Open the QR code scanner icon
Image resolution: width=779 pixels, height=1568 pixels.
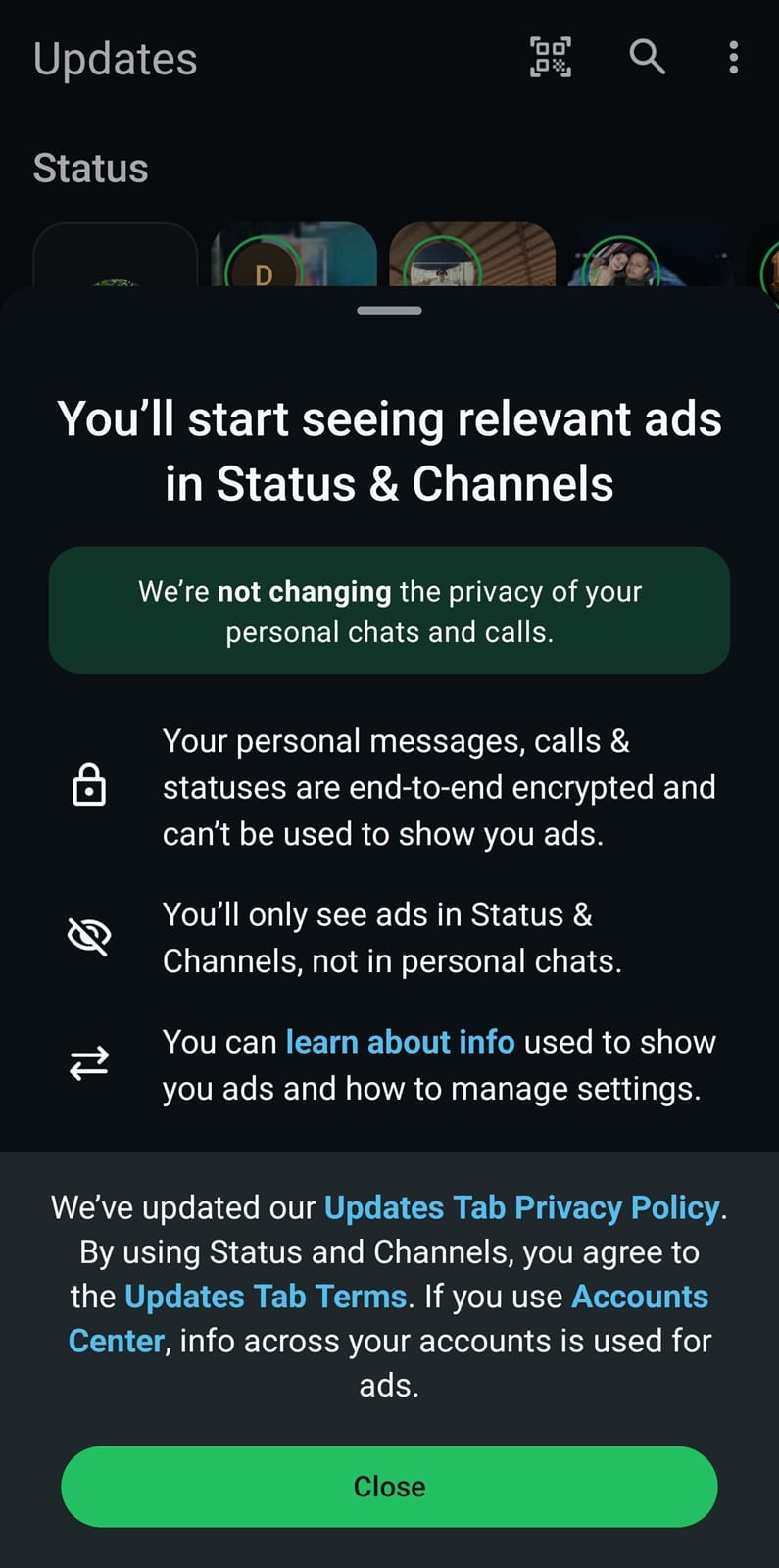point(551,58)
